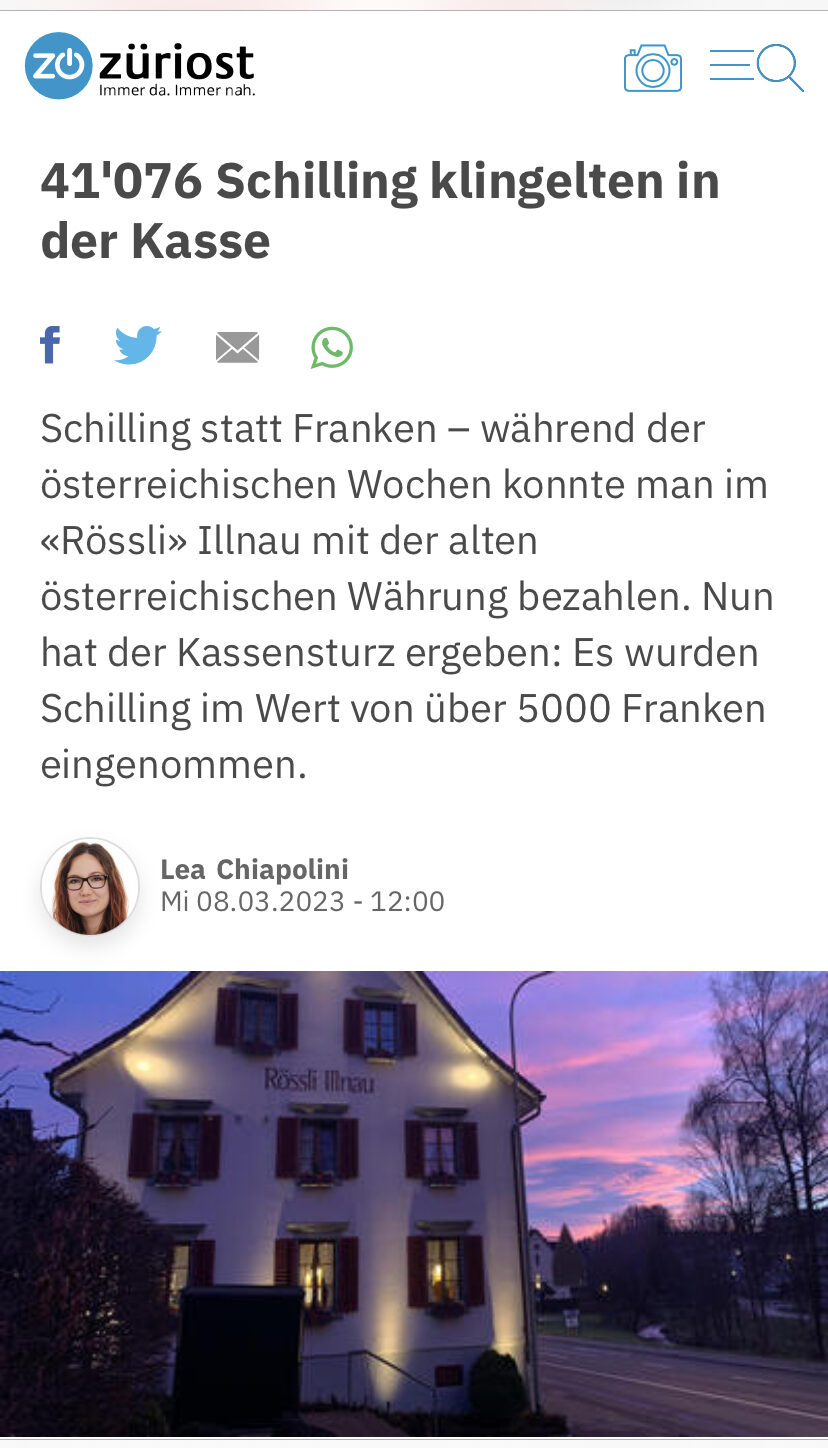Open author Lea Chiapolini's profile
The image size is (828, 1448).
pos(254,869)
